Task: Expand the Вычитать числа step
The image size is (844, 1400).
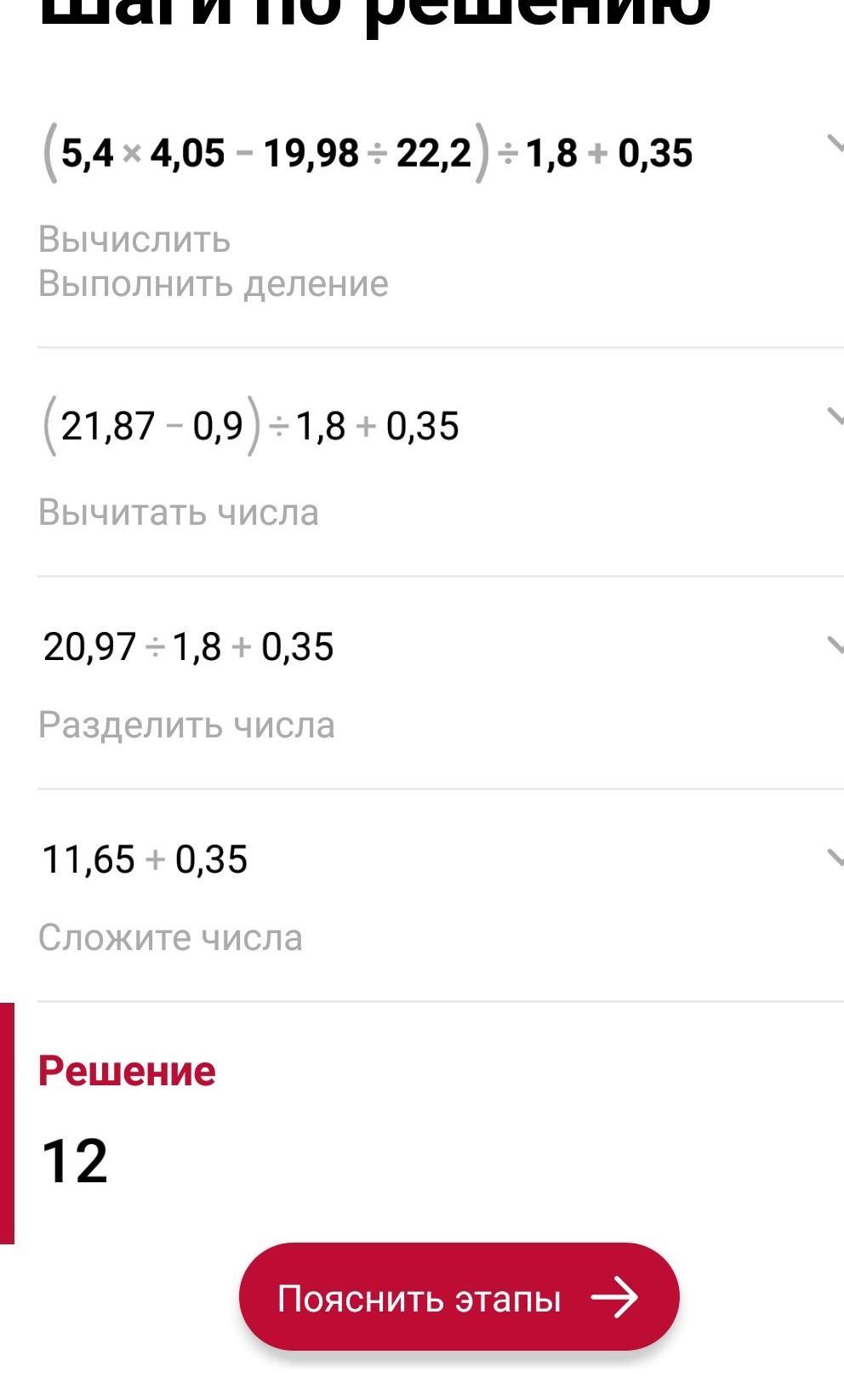Action: pyautogui.click(x=834, y=417)
